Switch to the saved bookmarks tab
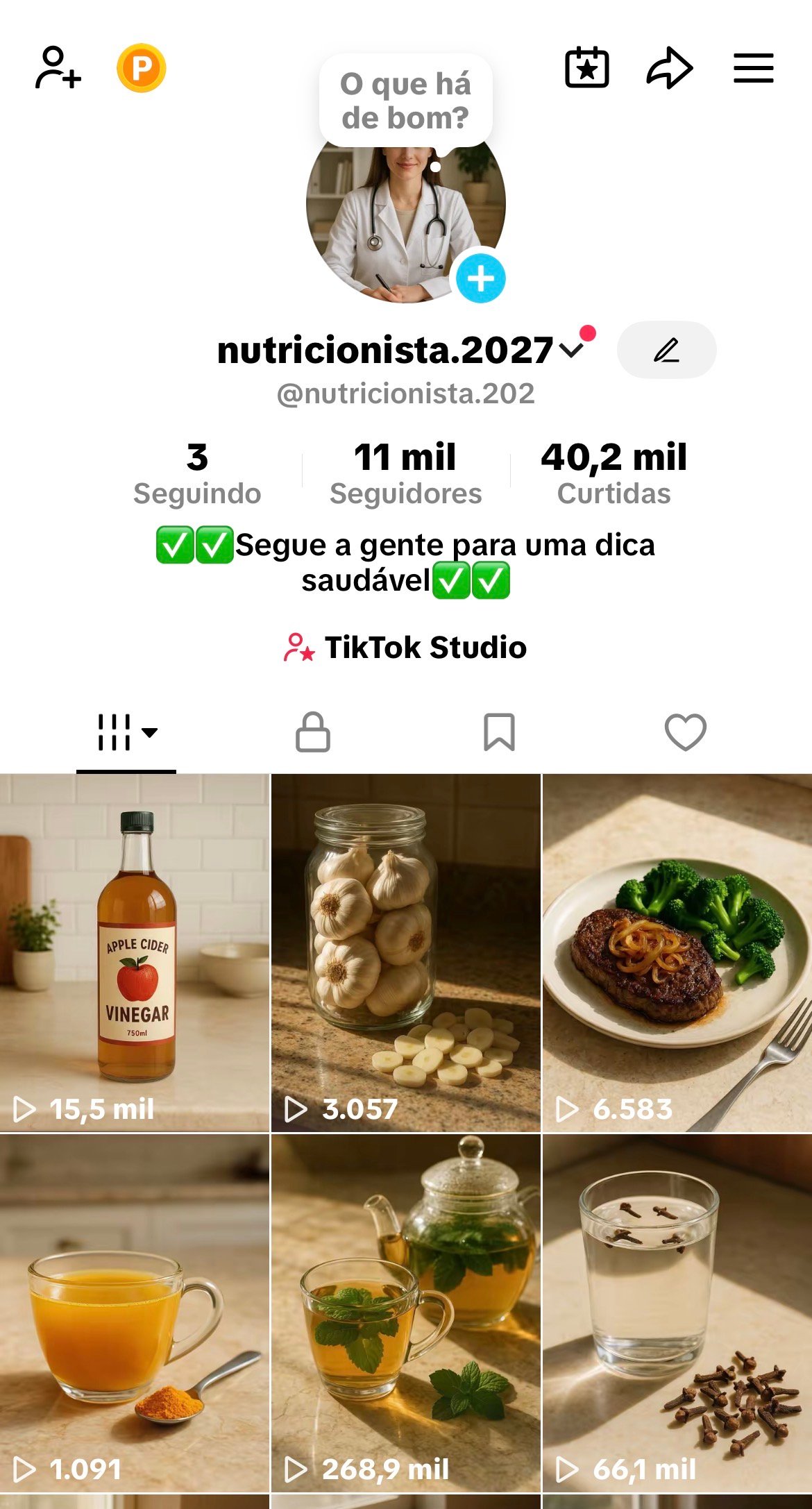This screenshot has height=1509, width=812. (x=499, y=732)
